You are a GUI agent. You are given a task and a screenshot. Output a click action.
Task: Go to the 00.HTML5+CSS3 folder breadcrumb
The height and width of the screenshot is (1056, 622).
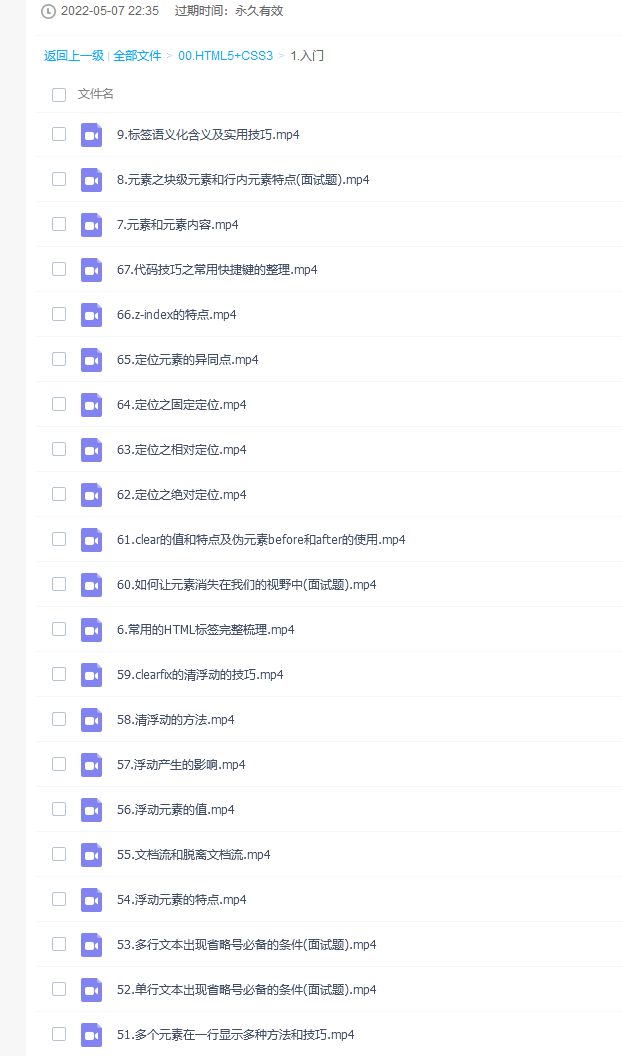[225, 56]
